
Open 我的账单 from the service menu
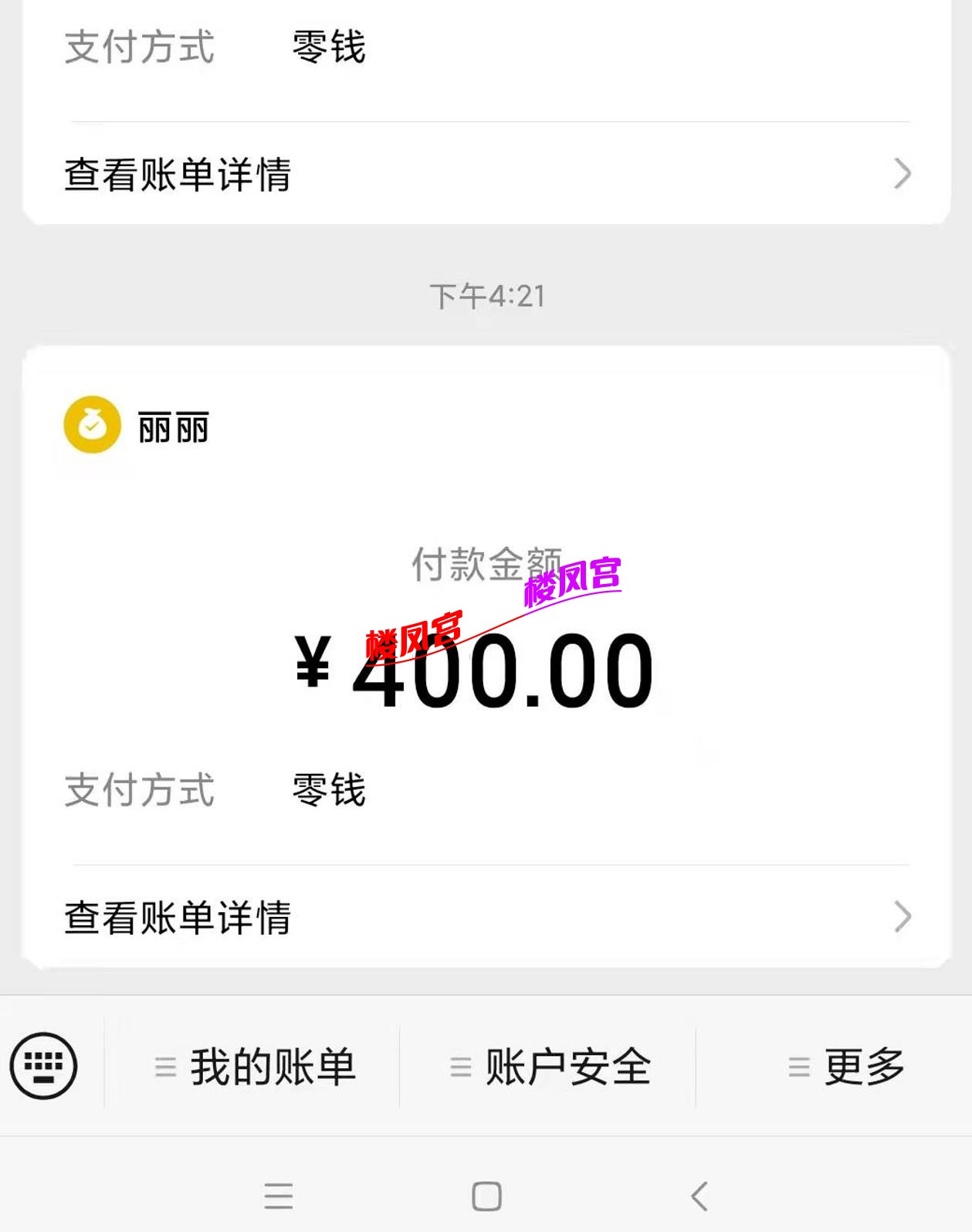pyautogui.click(x=271, y=1066)
